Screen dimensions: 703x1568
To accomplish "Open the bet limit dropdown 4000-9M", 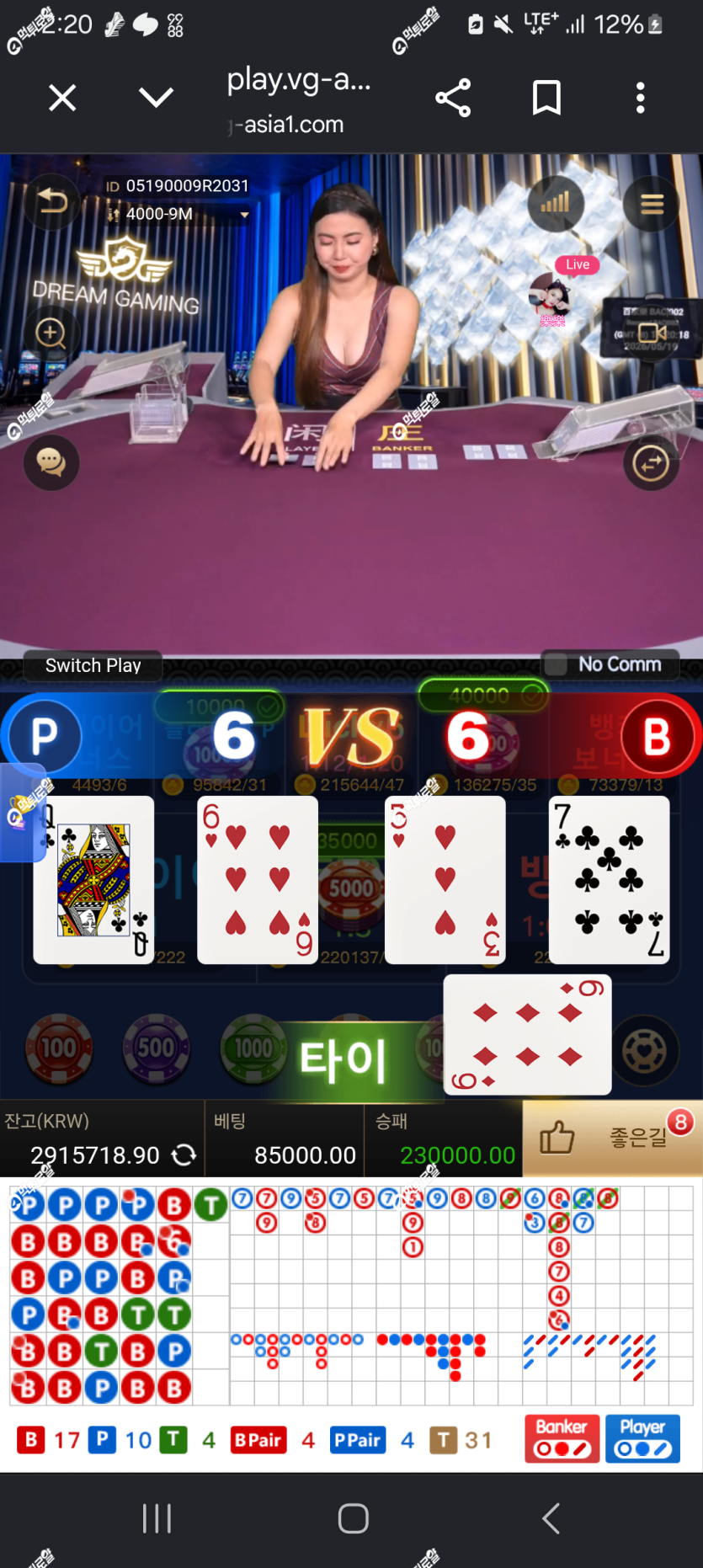I will pyautogui.click(x=178, y=215).
